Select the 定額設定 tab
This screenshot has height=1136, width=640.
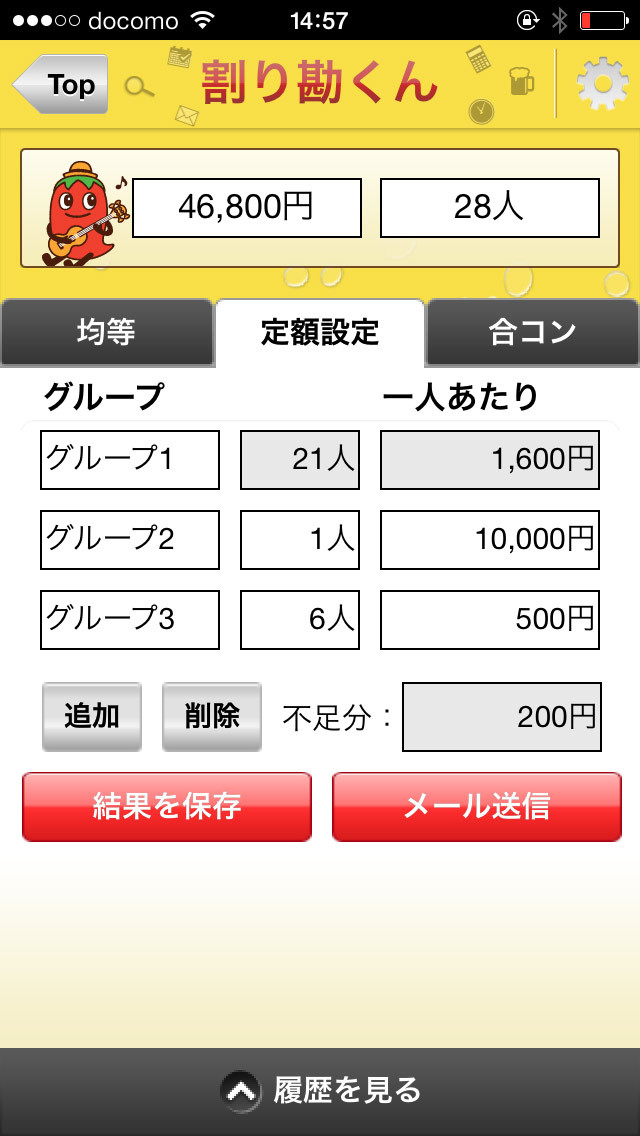[x=320, y=332]
